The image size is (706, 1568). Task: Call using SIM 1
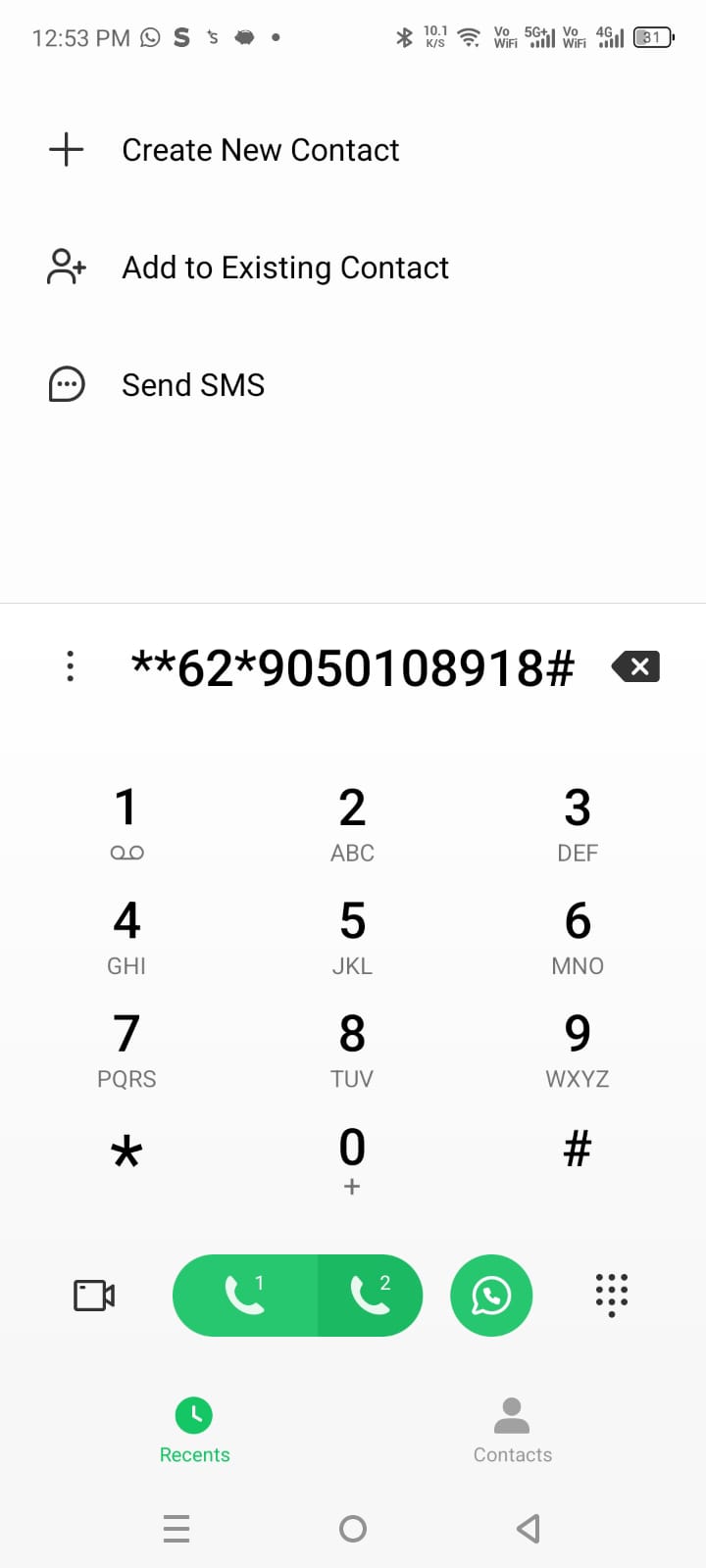(x=243, y=1295)
